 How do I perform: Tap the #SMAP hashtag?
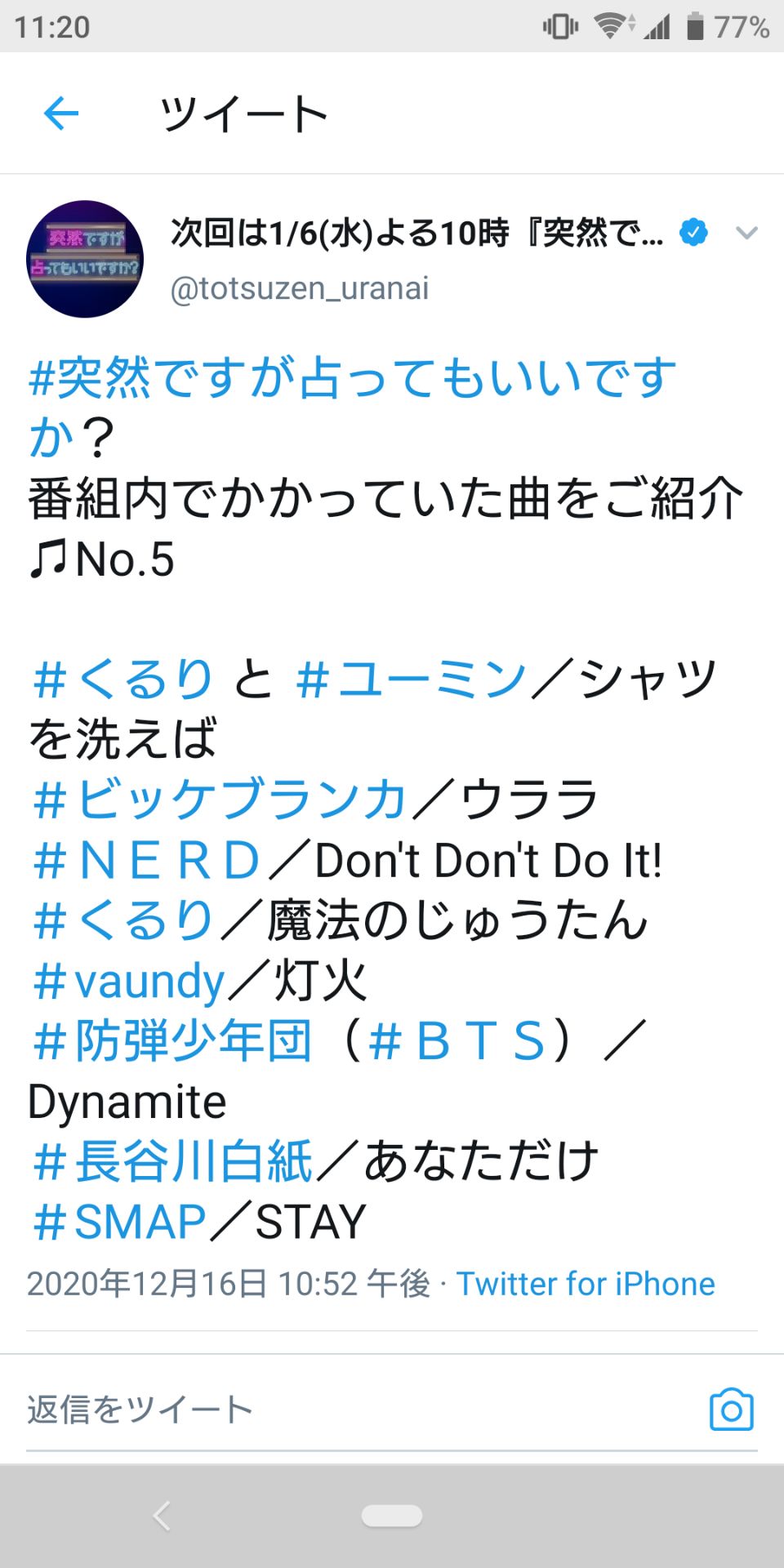[121, 1222]
